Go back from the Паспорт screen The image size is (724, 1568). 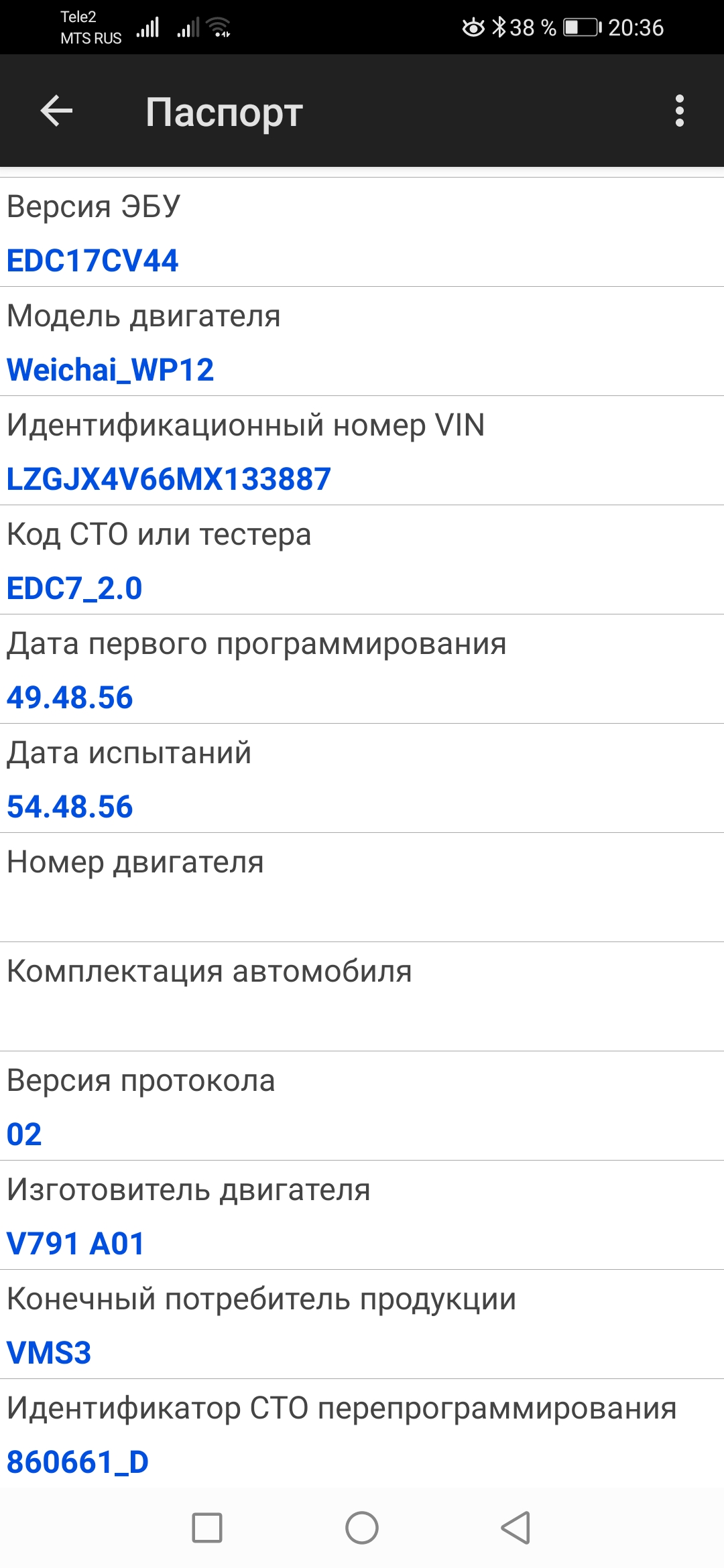pyautogui.click(x=56, y=111)
